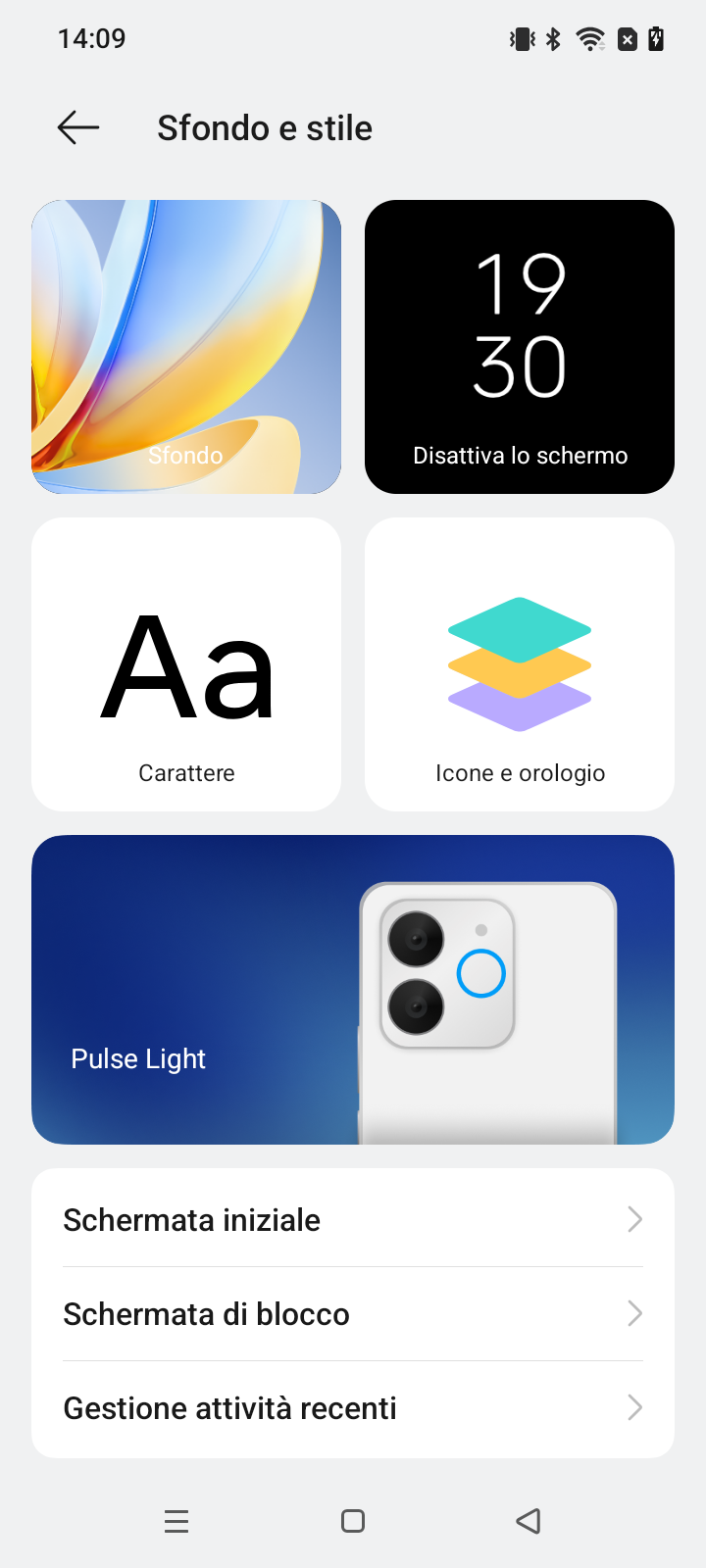Open Disattiva lo schermo clock card
The image size is (706, 1568).
point(520,347)
